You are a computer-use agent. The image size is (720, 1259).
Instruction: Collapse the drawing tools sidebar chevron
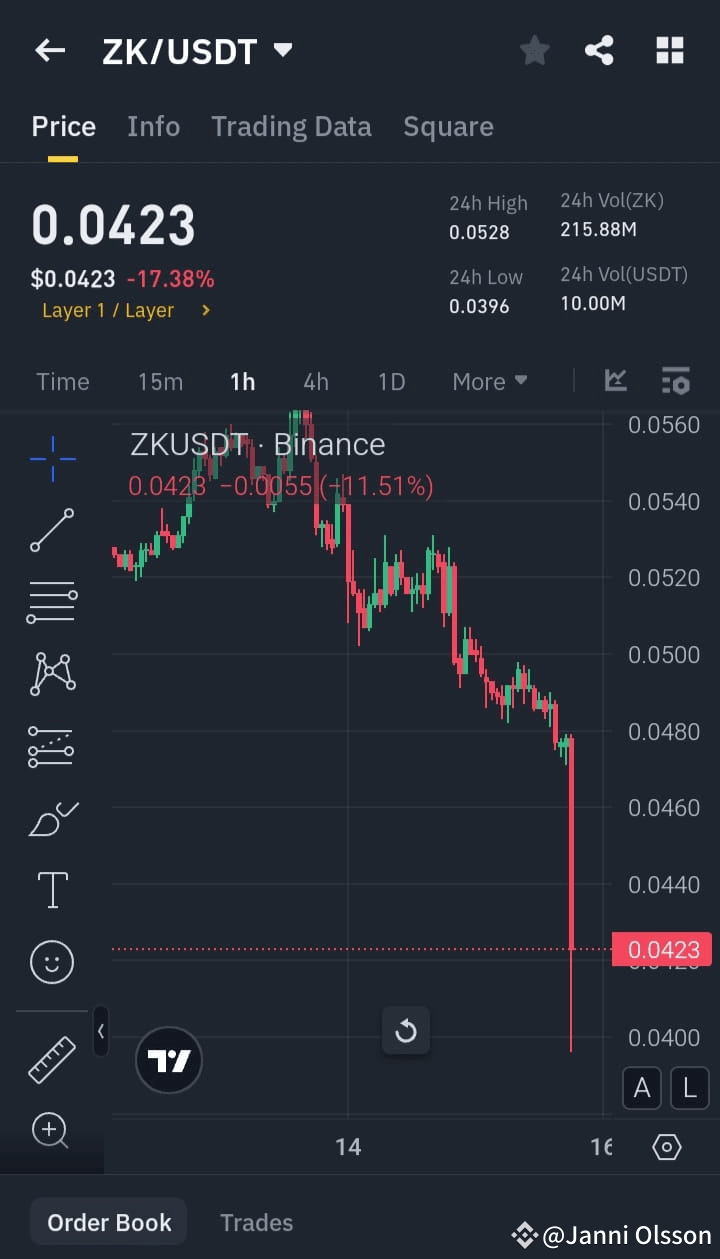point(101,1032)
